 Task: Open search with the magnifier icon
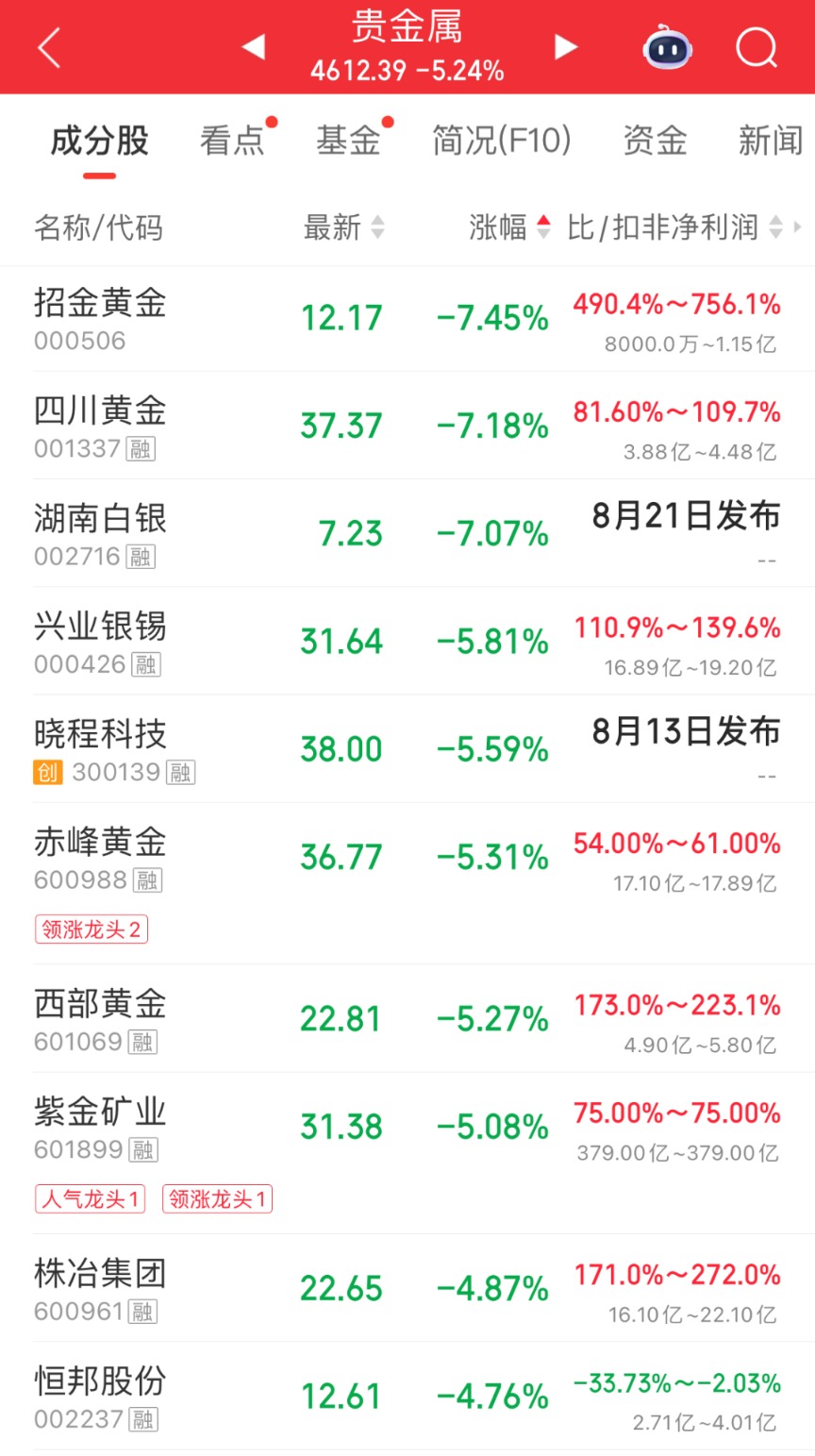click(x=757, y=46)
